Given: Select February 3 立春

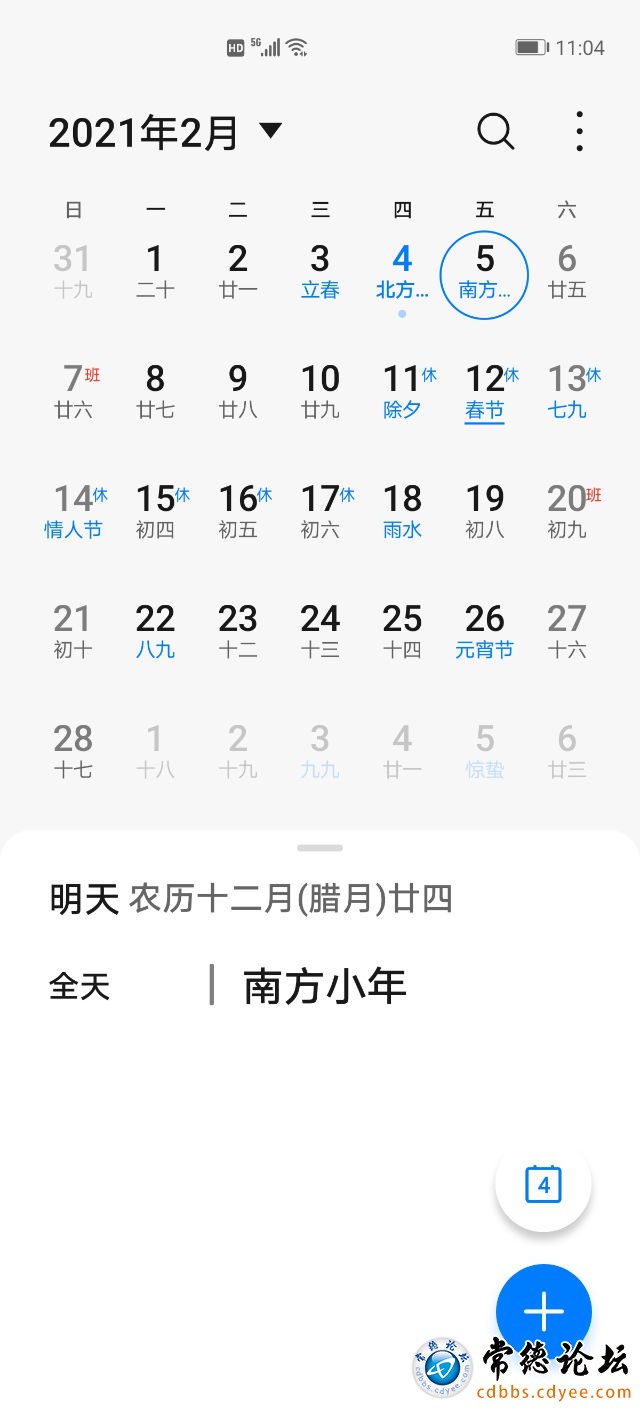Looking at the screenshot, I should point(320,272).
